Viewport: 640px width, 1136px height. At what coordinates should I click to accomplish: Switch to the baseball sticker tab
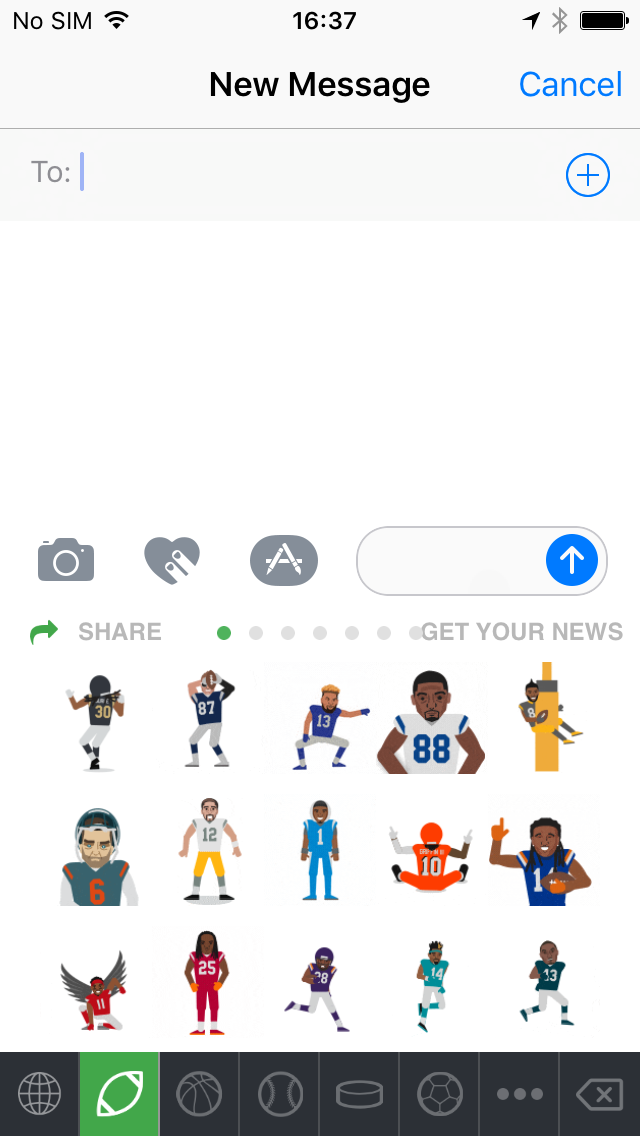279,1094
